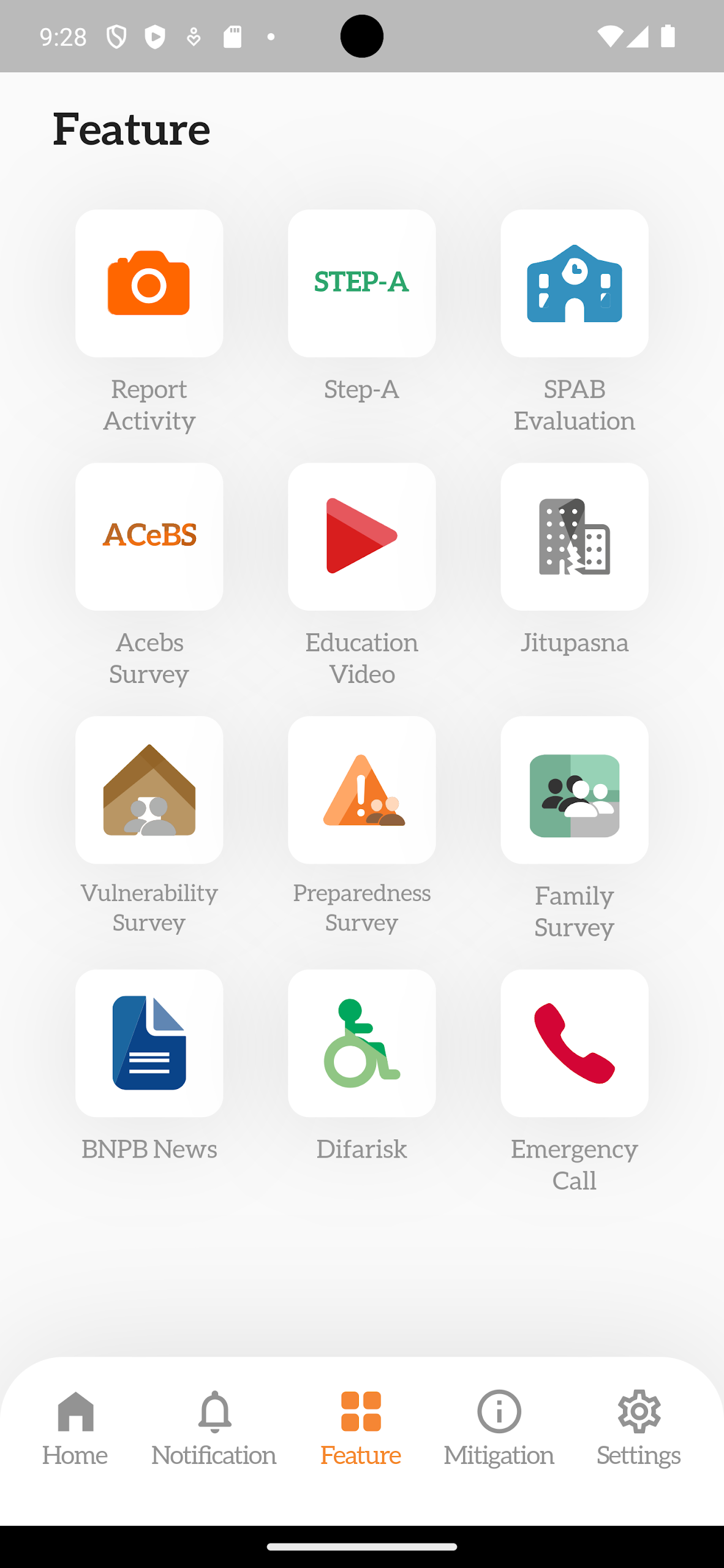Screen dimensions: 724x1568
Task: Tap the Emergency Call label text
Action: coord(573,1164)
